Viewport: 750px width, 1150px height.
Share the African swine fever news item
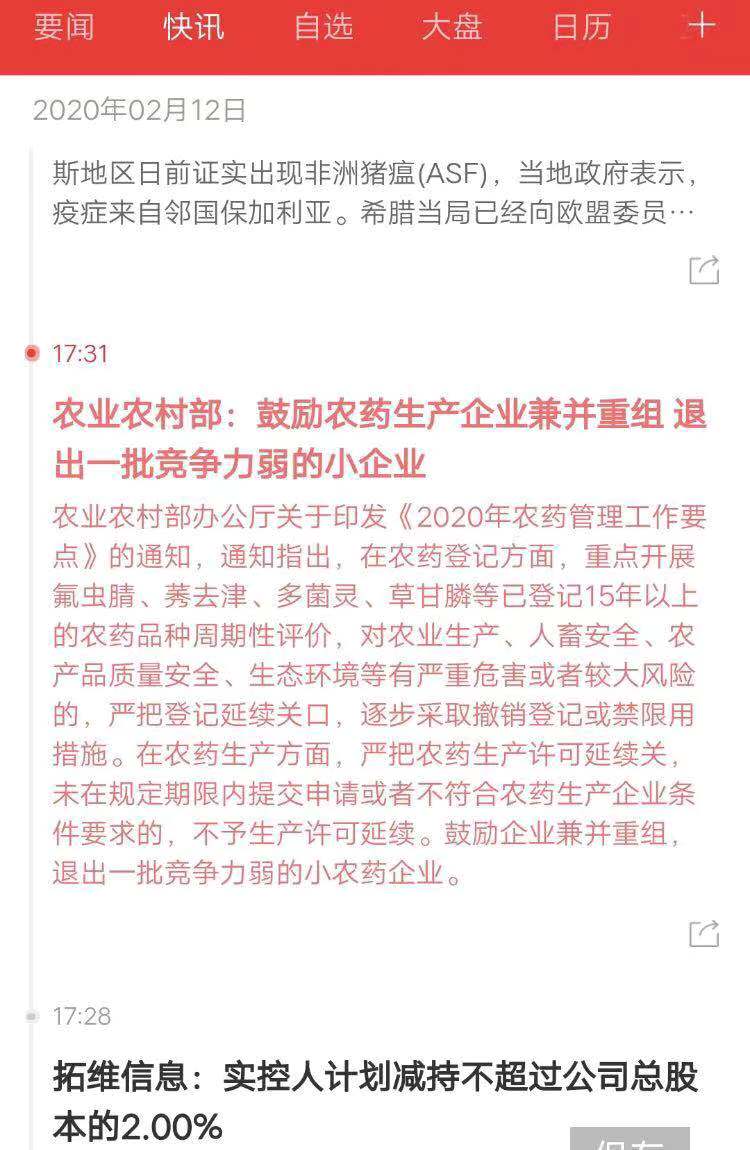coord(704,269)
